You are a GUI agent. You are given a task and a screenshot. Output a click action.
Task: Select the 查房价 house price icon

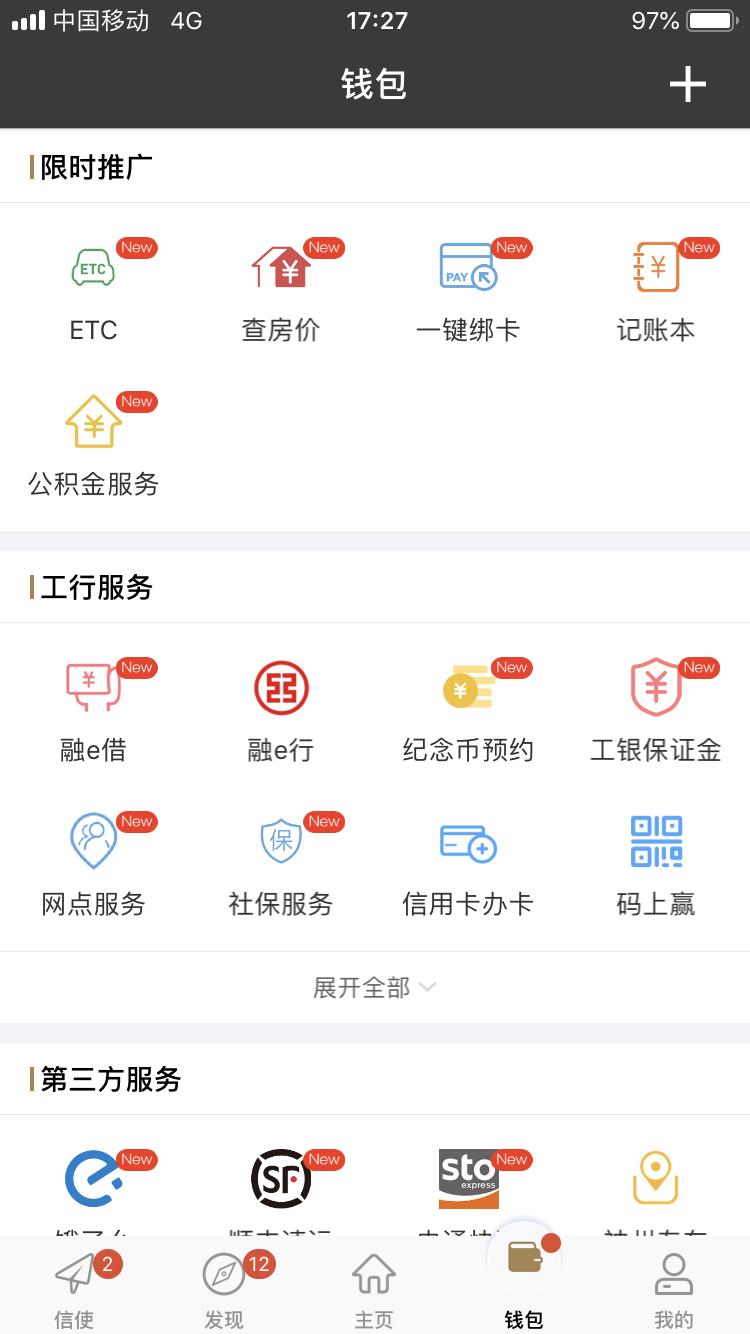point(281,267)
